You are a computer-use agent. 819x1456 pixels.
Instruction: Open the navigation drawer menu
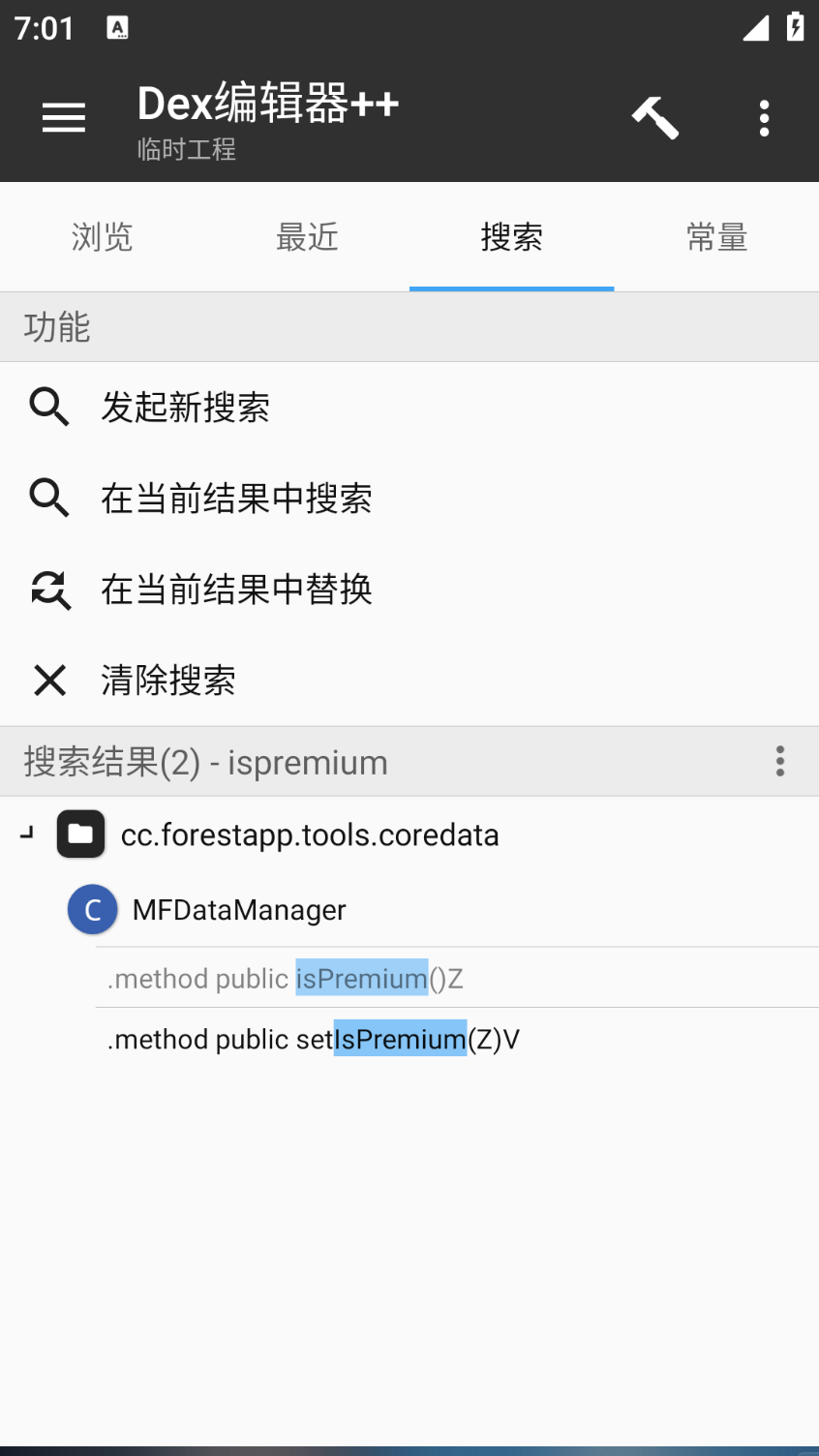coord(64,118)
